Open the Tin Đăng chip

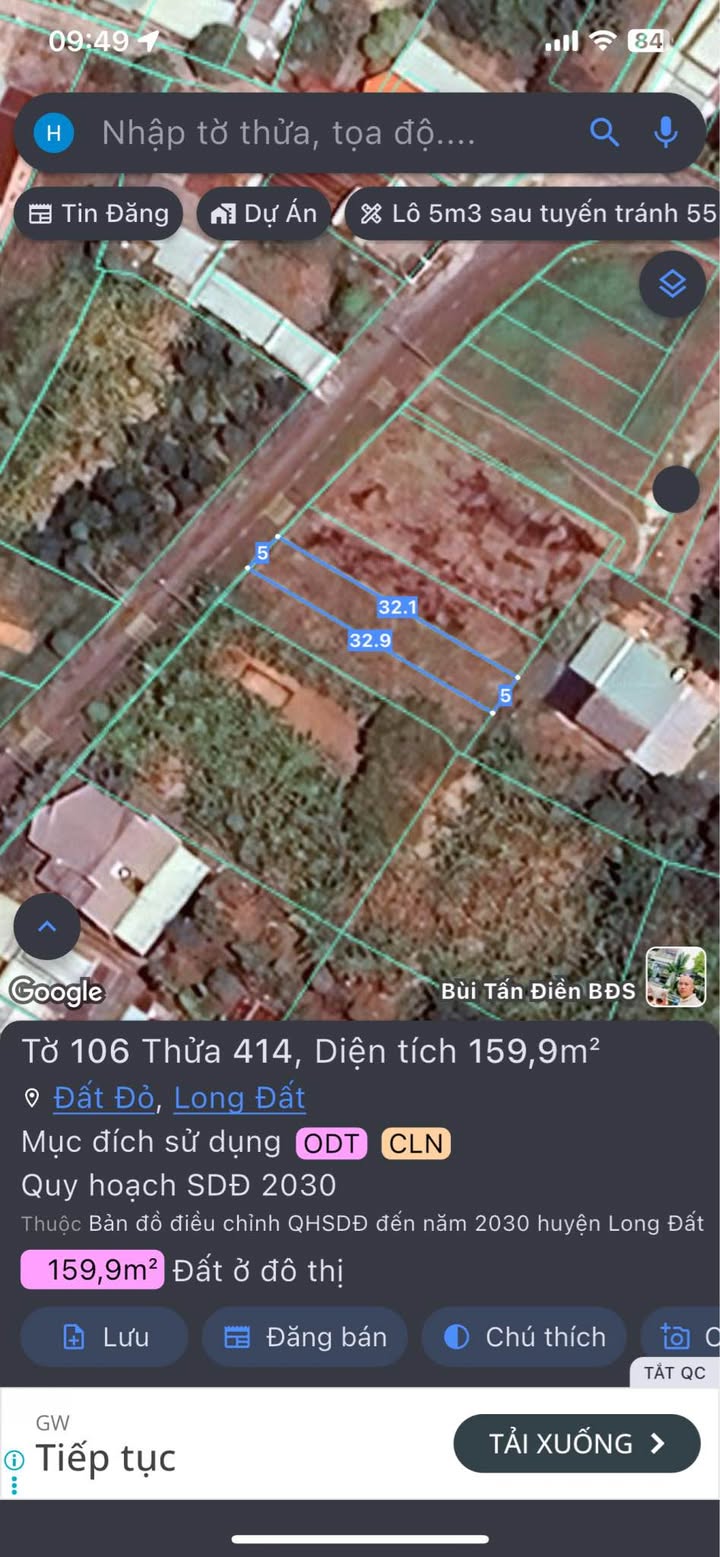coord(98,213)
